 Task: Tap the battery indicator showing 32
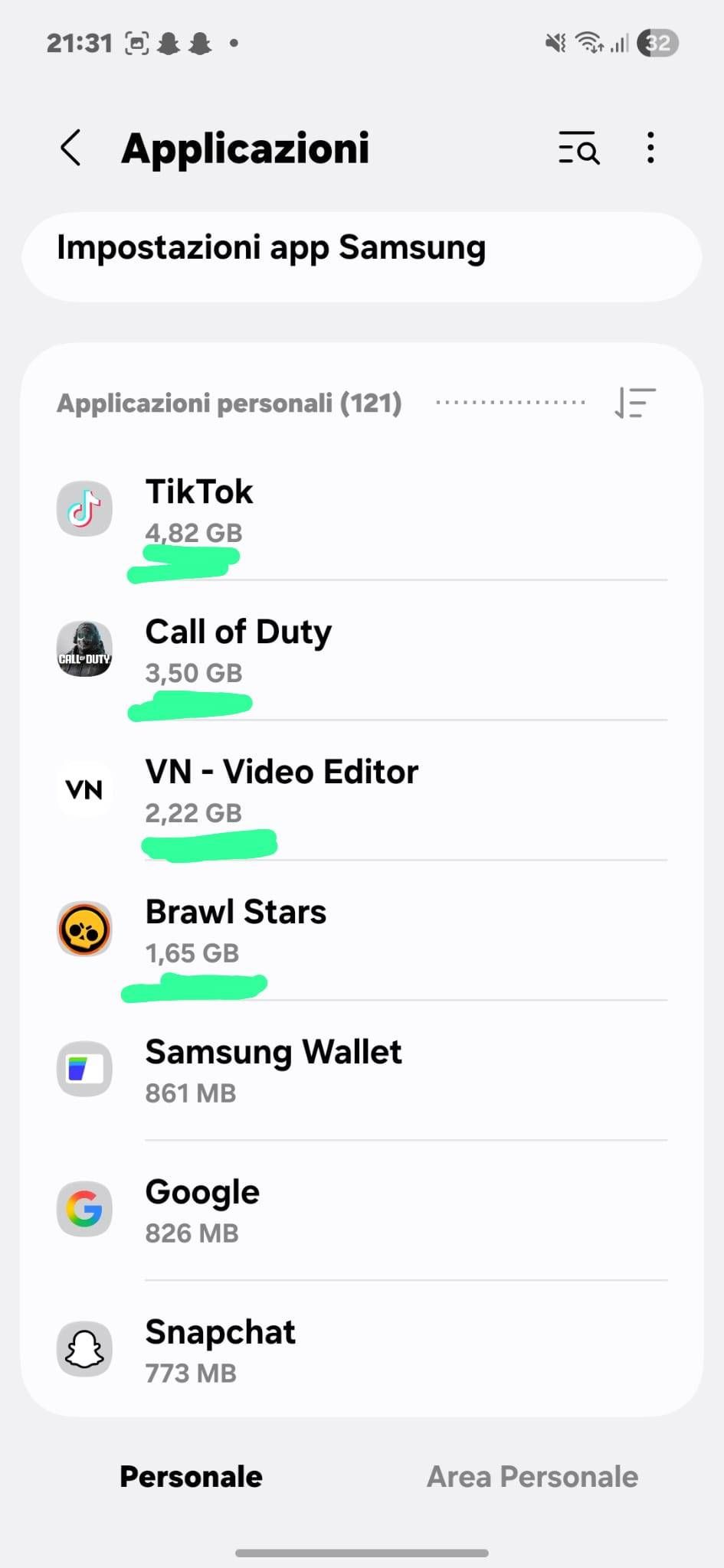click(657, 44)
